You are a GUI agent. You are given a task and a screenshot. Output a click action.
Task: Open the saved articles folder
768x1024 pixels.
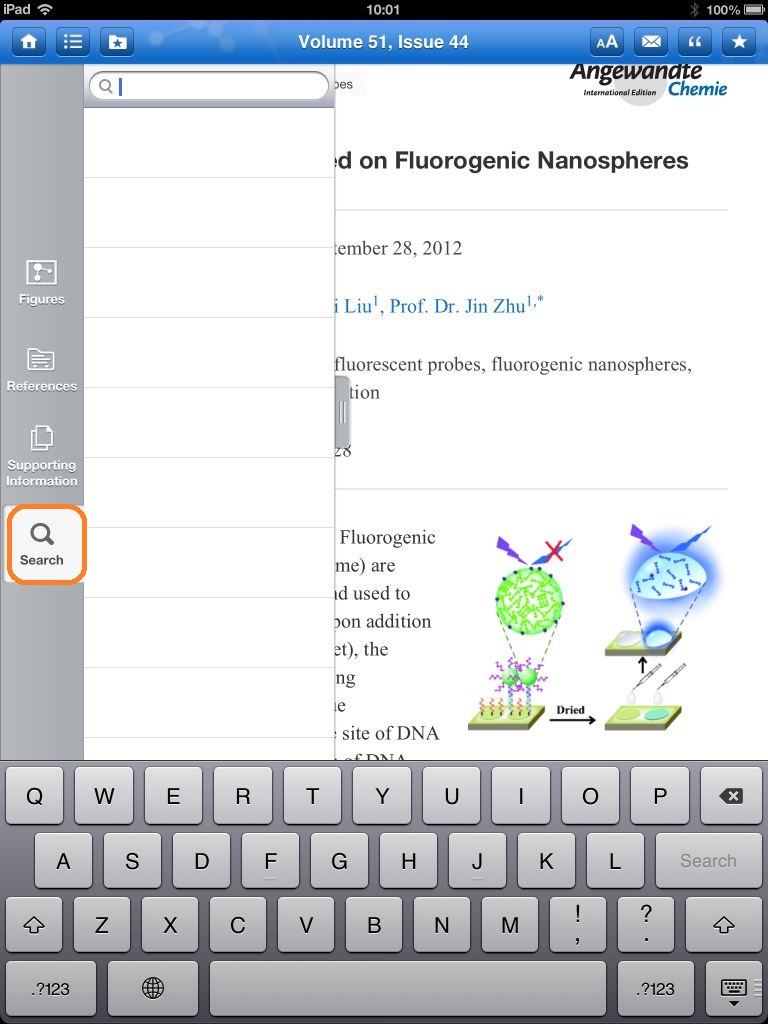[117, 42]
